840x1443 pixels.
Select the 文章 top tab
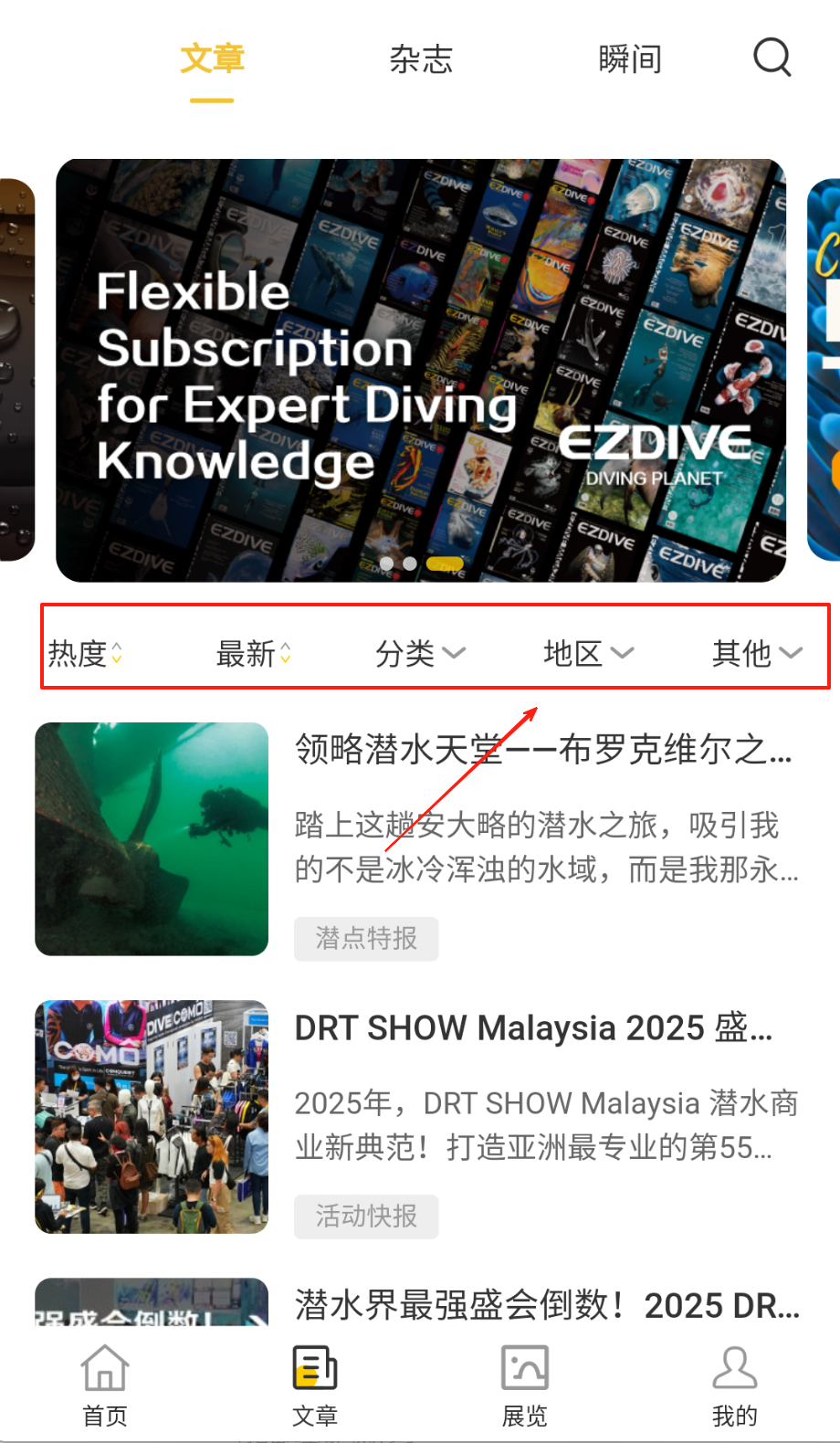tap(212, 59)
